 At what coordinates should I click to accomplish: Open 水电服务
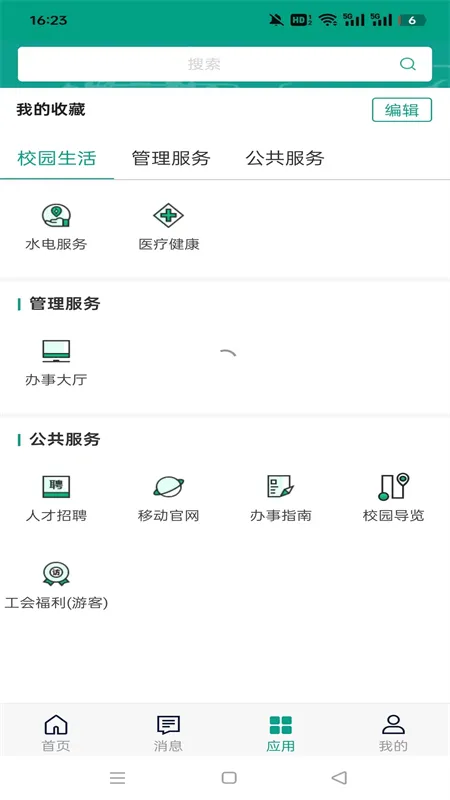coord(56,227)
